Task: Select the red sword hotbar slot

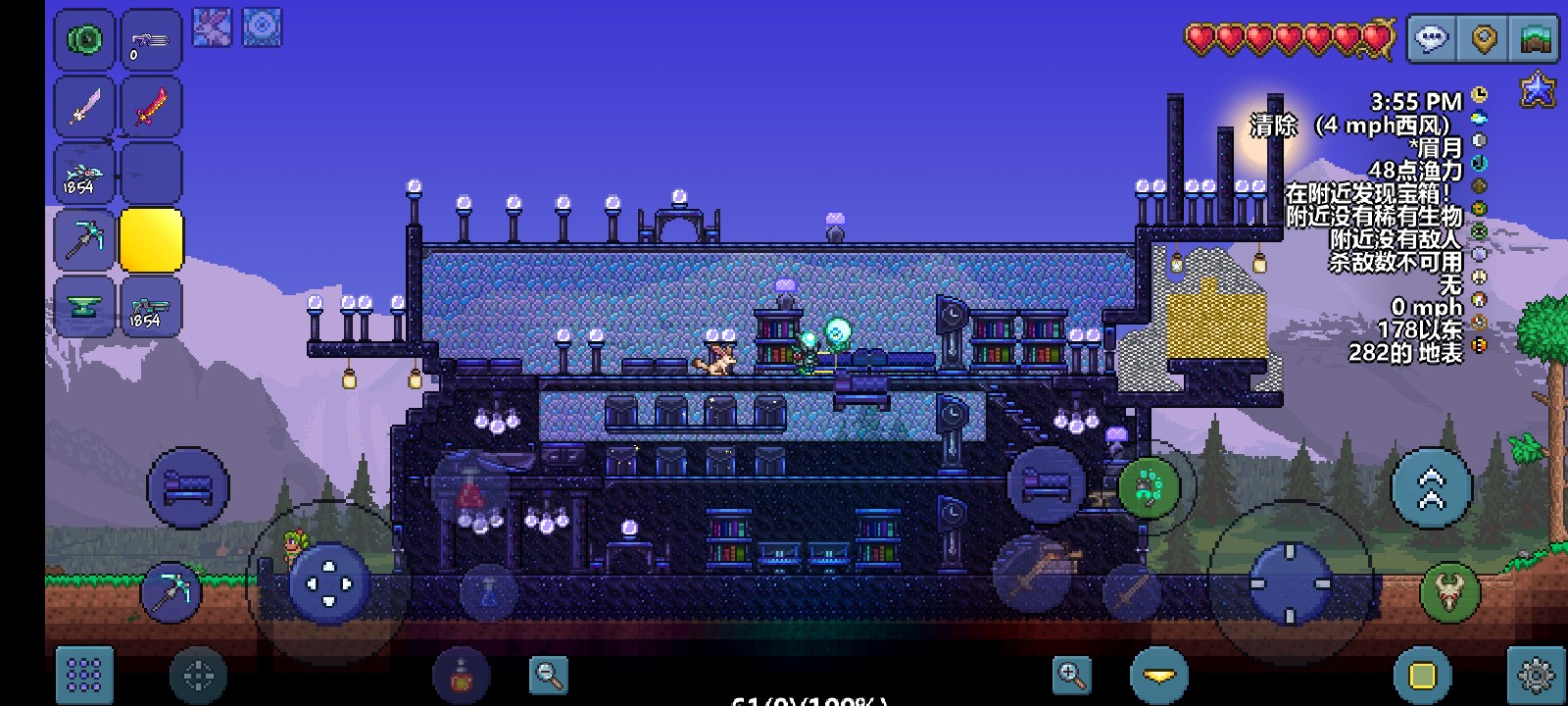Action: click(151, 106)
